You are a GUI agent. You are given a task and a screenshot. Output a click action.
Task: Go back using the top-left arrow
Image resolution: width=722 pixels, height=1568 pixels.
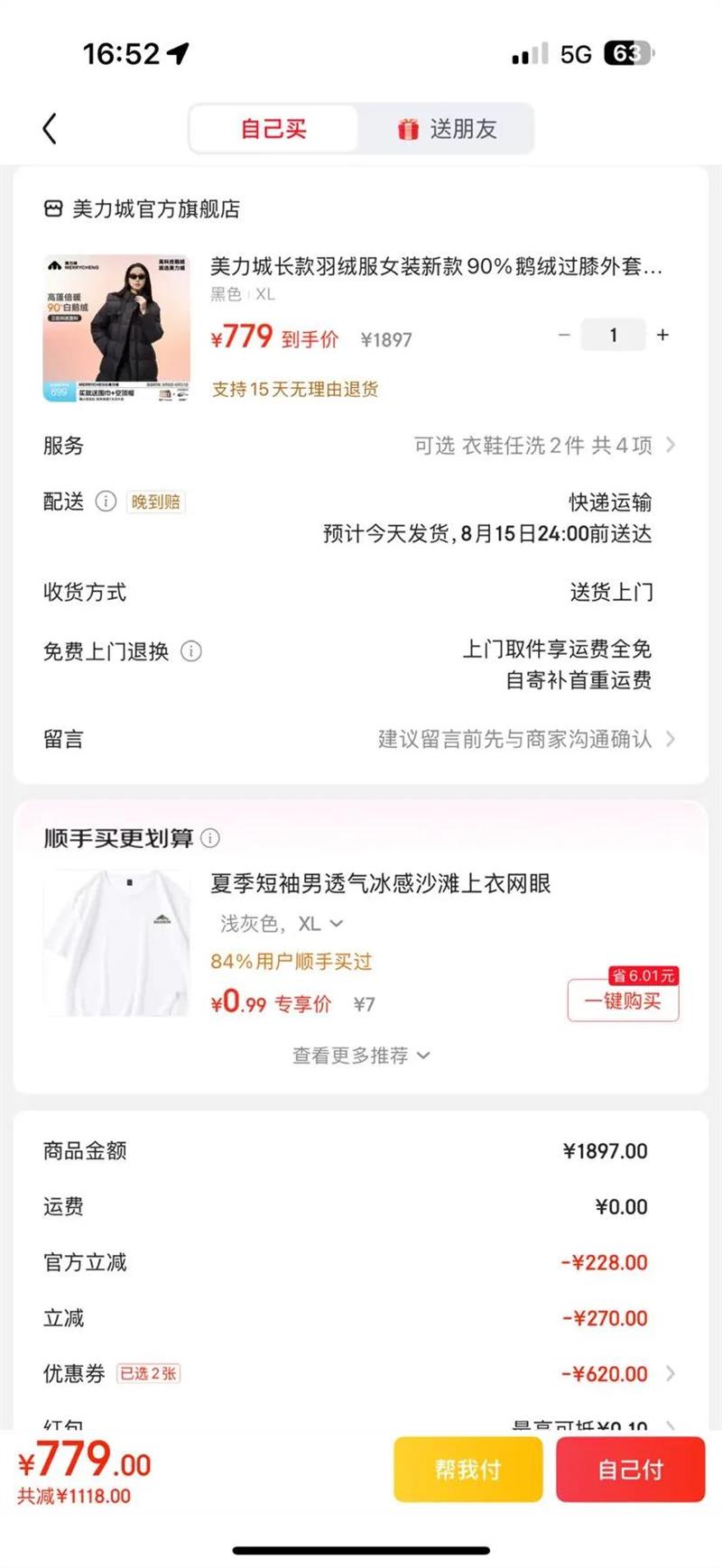pos(51,129)
